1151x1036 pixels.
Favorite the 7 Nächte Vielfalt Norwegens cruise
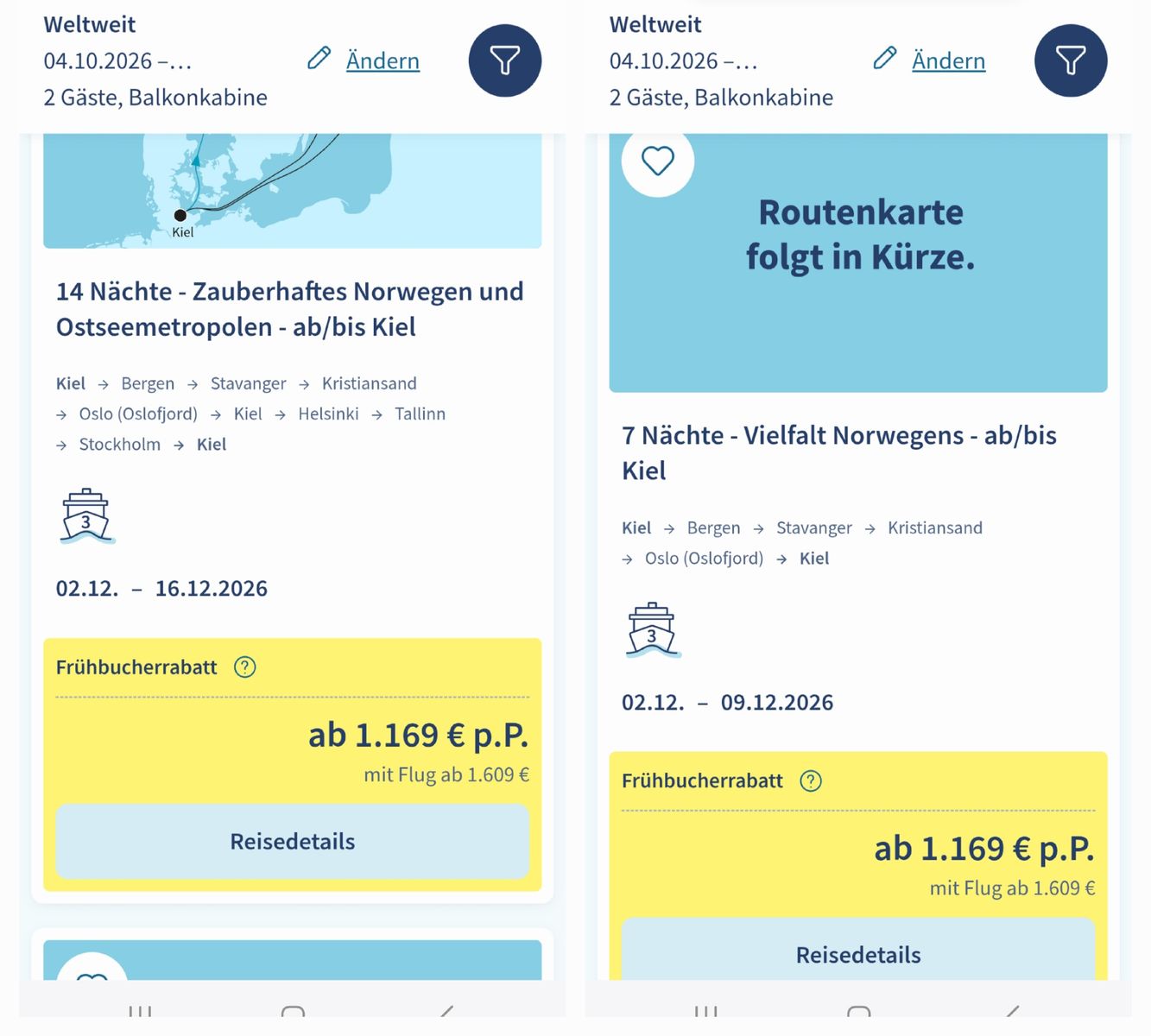(x=657, y=161)
